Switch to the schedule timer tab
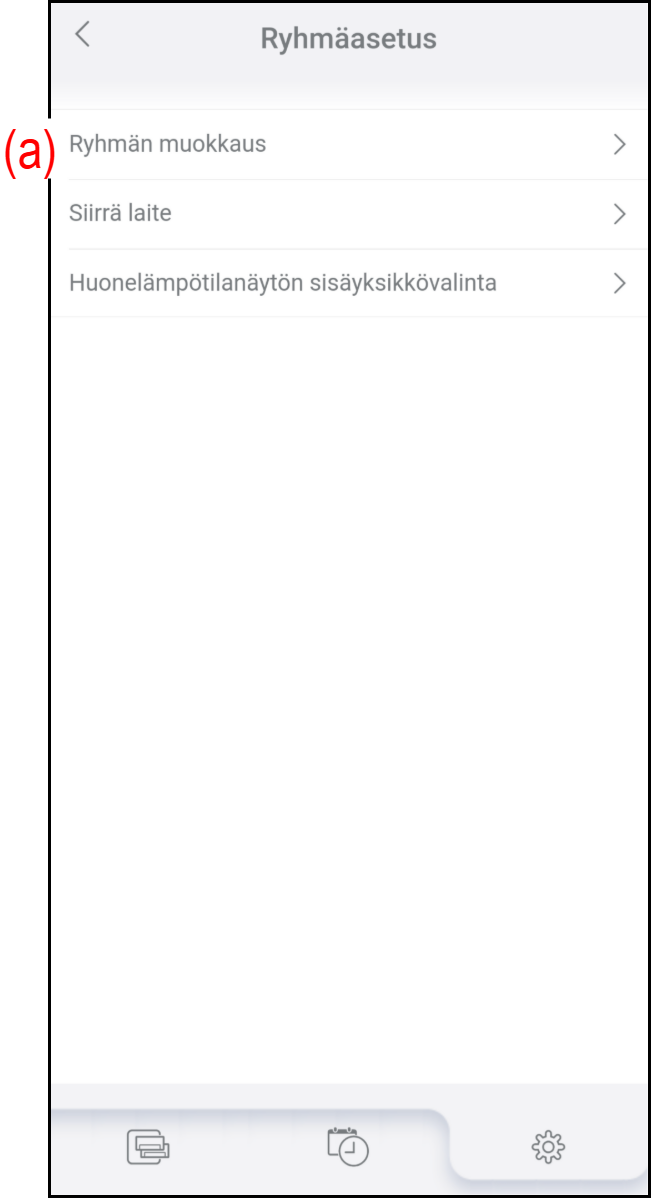The width and height of the screenshot is (651, 1200). point(348,1146)
